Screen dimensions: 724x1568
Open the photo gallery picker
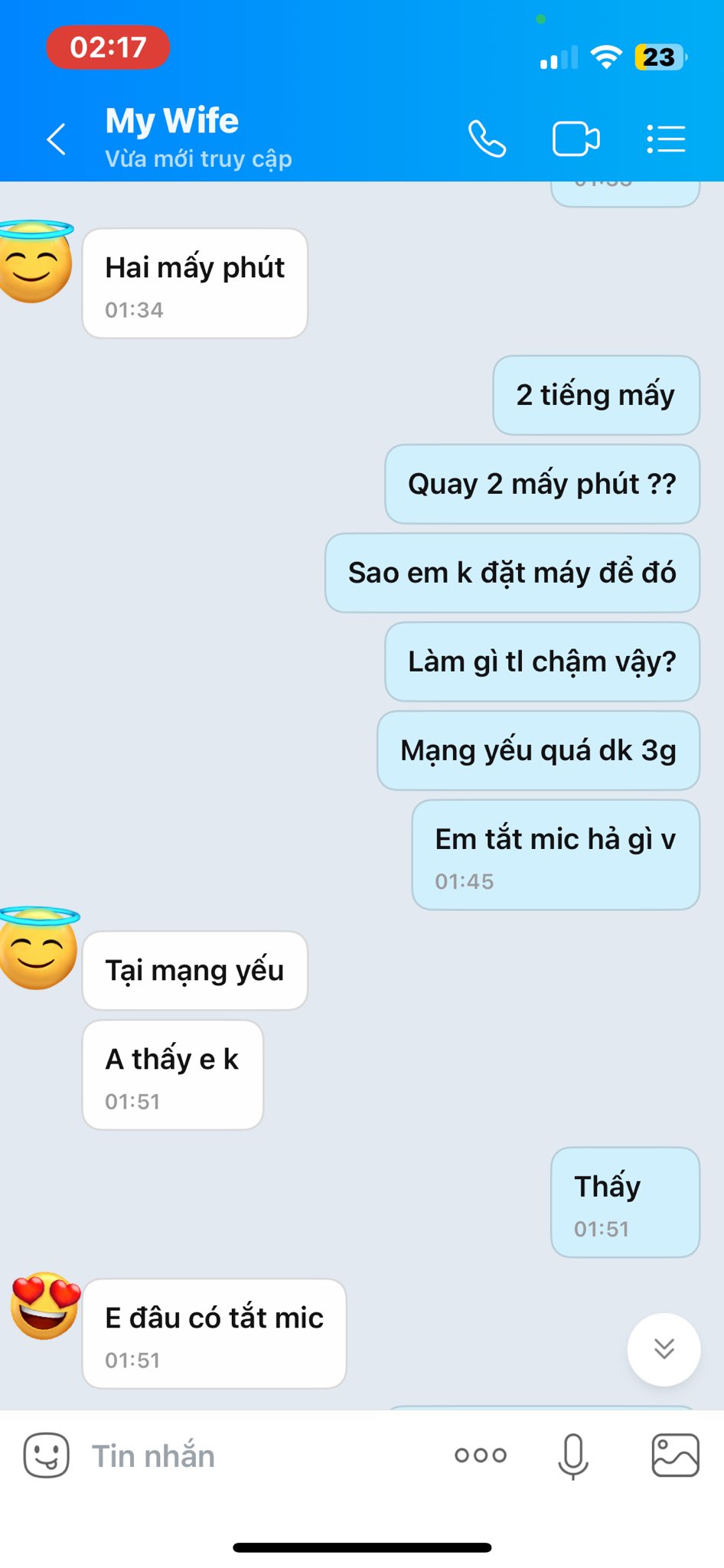(675, 1455)
